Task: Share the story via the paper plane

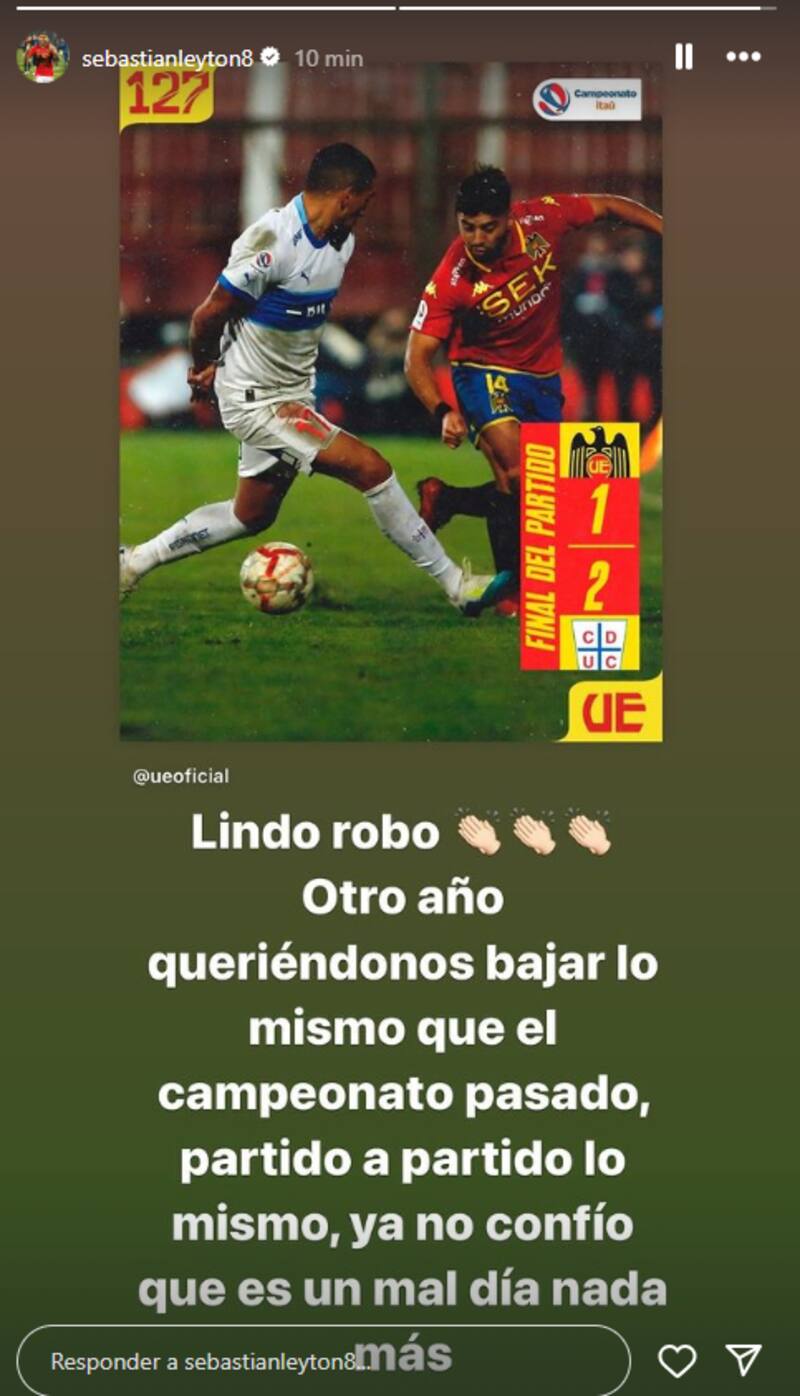Action: coord(744,1359)
